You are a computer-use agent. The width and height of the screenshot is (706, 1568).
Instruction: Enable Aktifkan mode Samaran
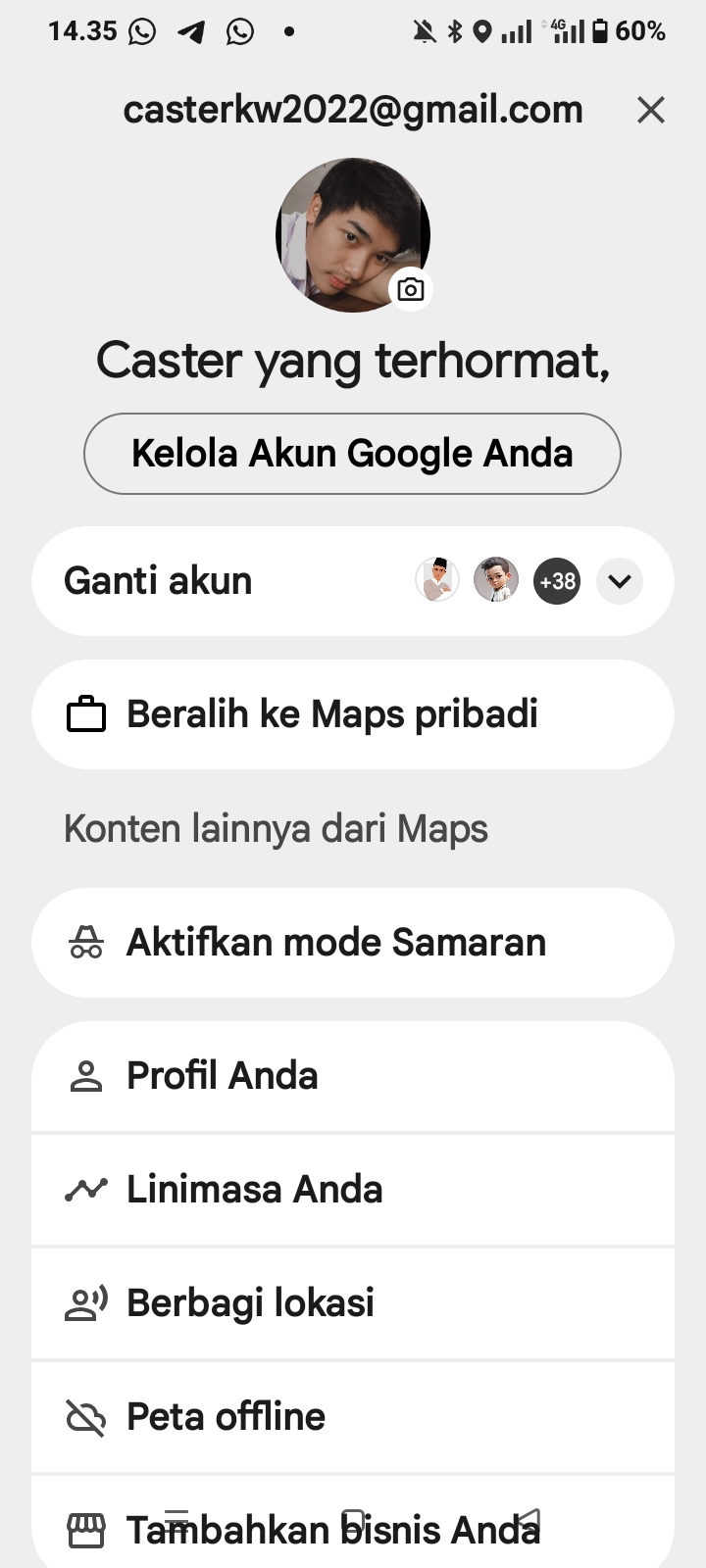point(352,943)
